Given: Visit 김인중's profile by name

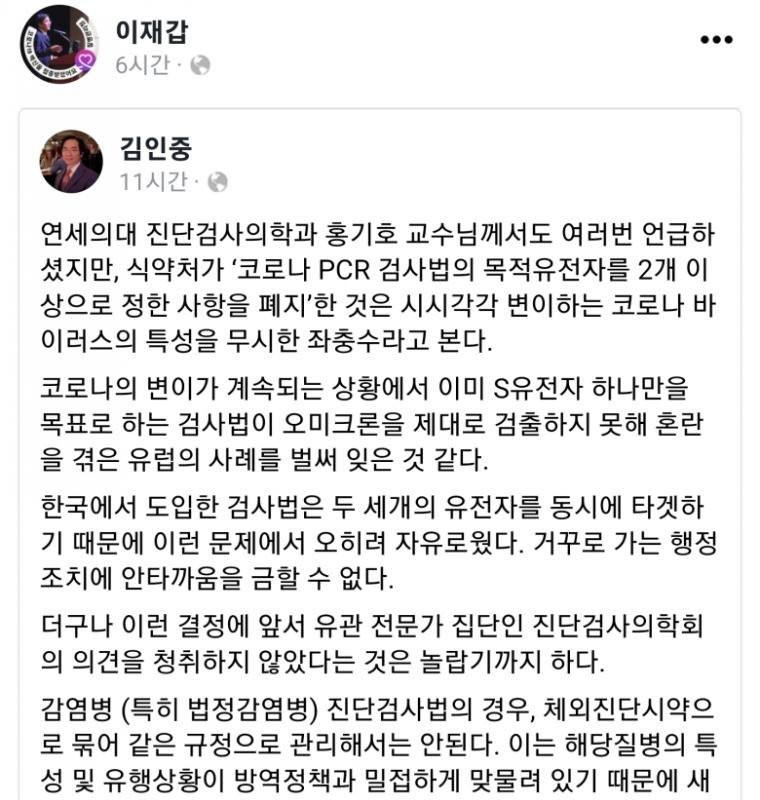Looking at the screenshot, I should click(x=155, y=149).
